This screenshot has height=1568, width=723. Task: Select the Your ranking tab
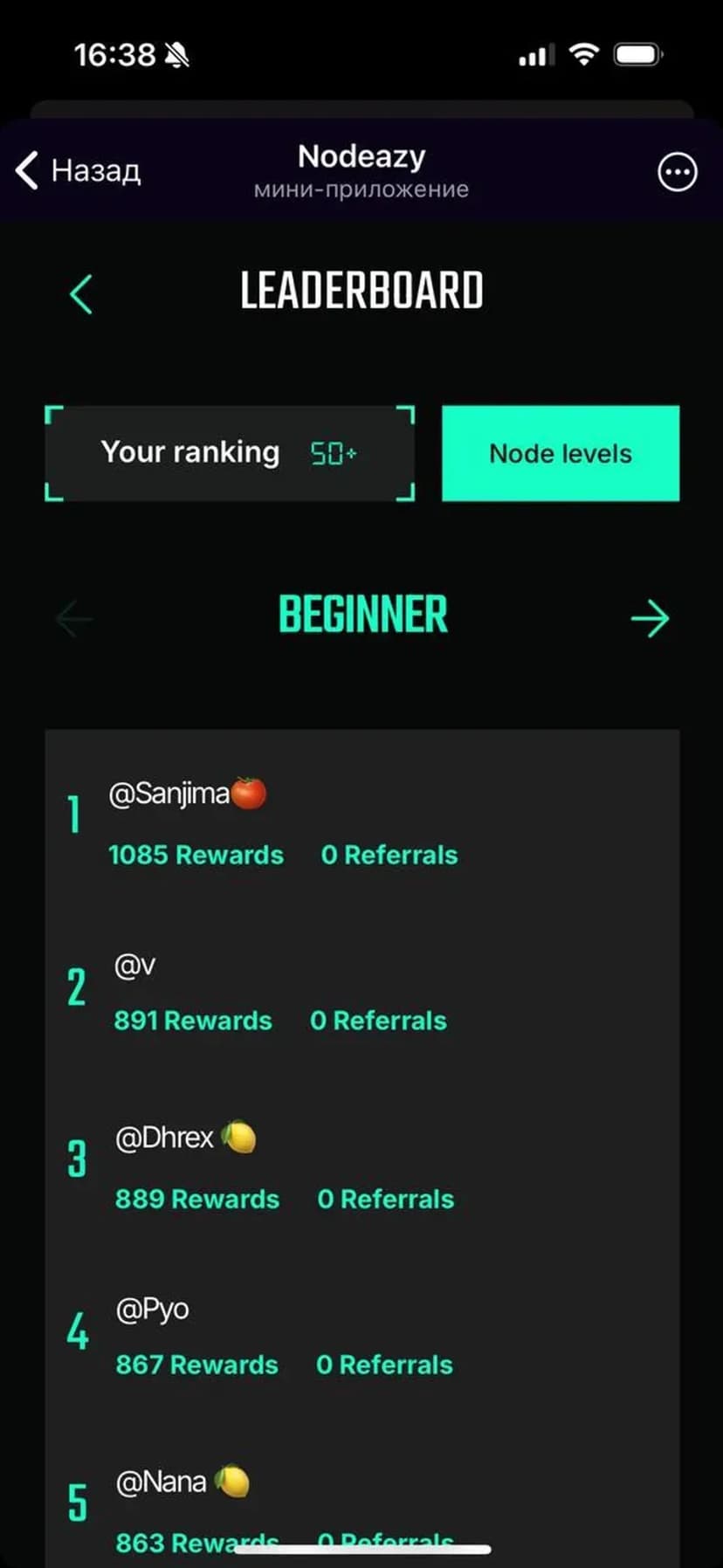coord(230,453)
